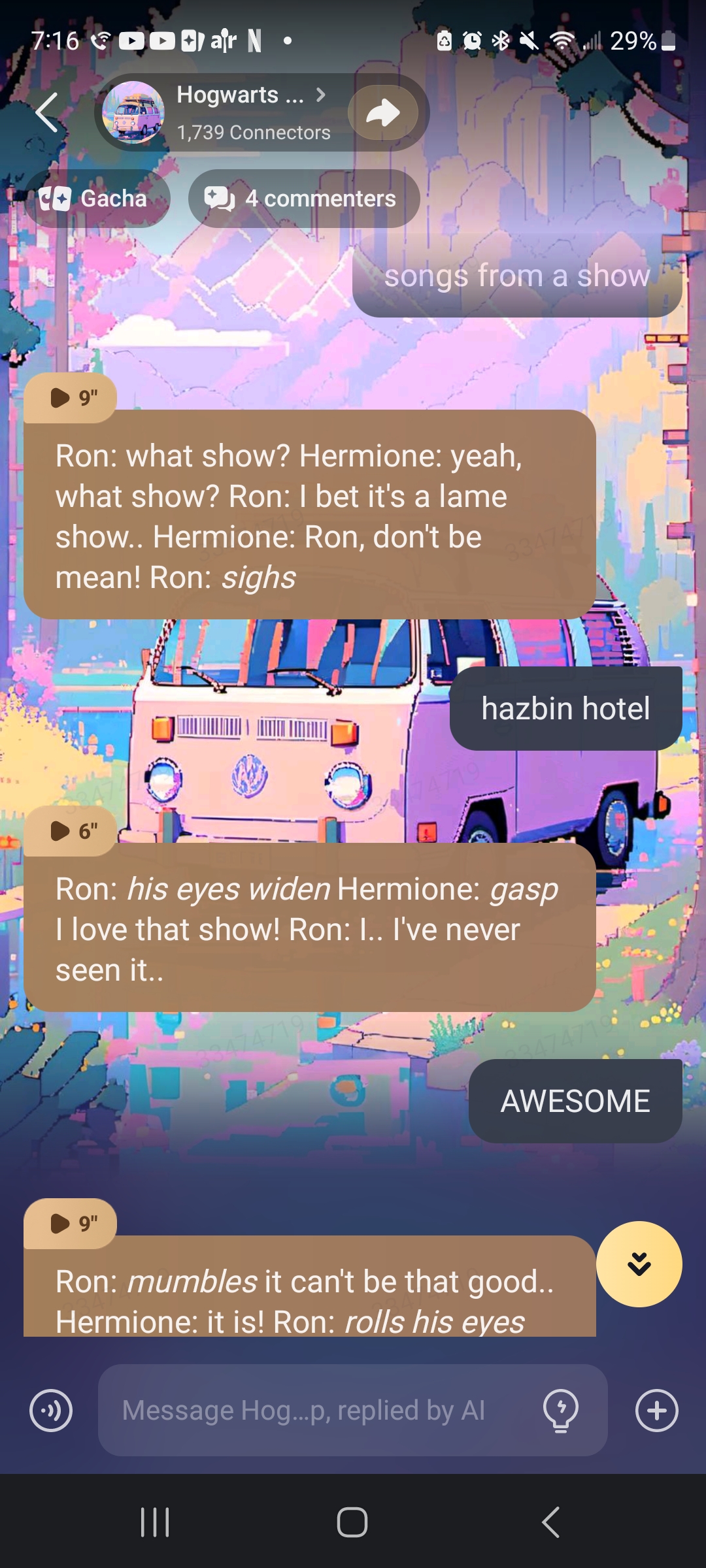706x1568 pixels.
Task: Go back using the top-left arrow
Action: [x=47, y=112]
